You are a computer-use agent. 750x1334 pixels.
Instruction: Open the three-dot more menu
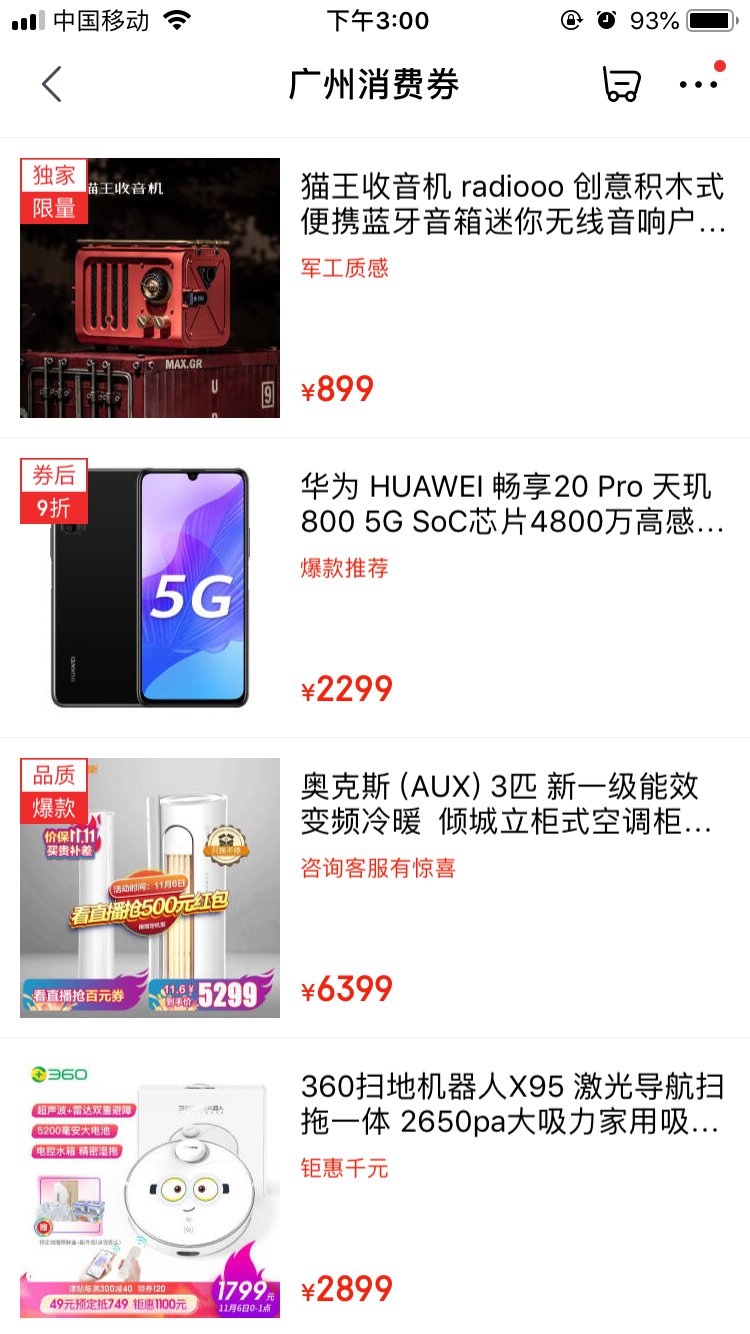[698, 85]
